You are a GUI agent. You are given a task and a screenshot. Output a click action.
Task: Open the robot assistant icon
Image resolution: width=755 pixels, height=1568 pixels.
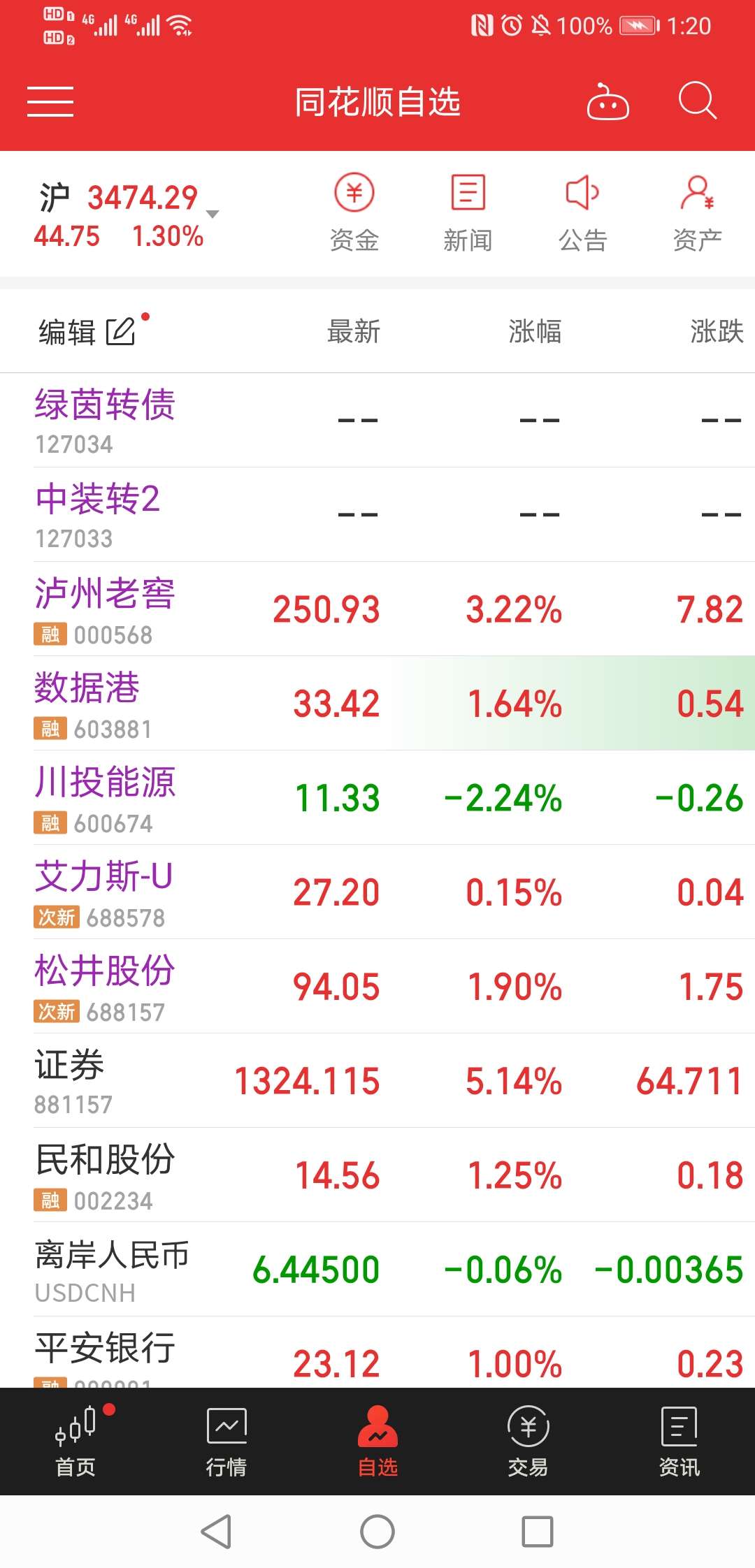(607, 102)
